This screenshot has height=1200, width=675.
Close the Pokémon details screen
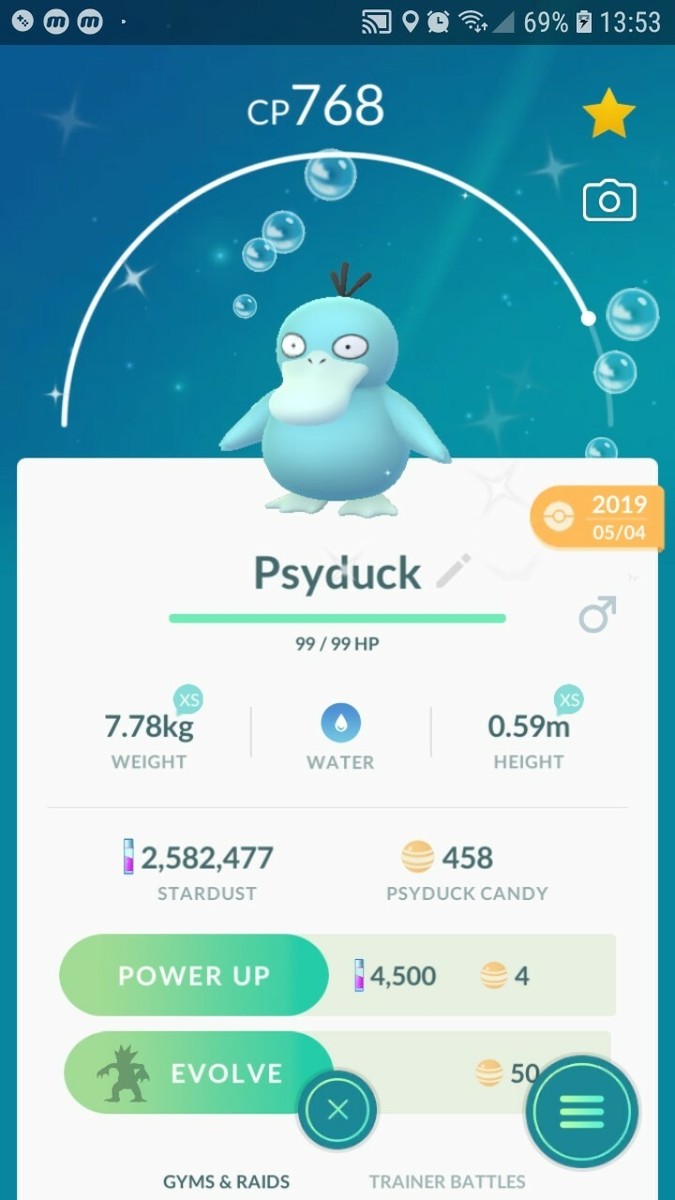point(338,1109)
